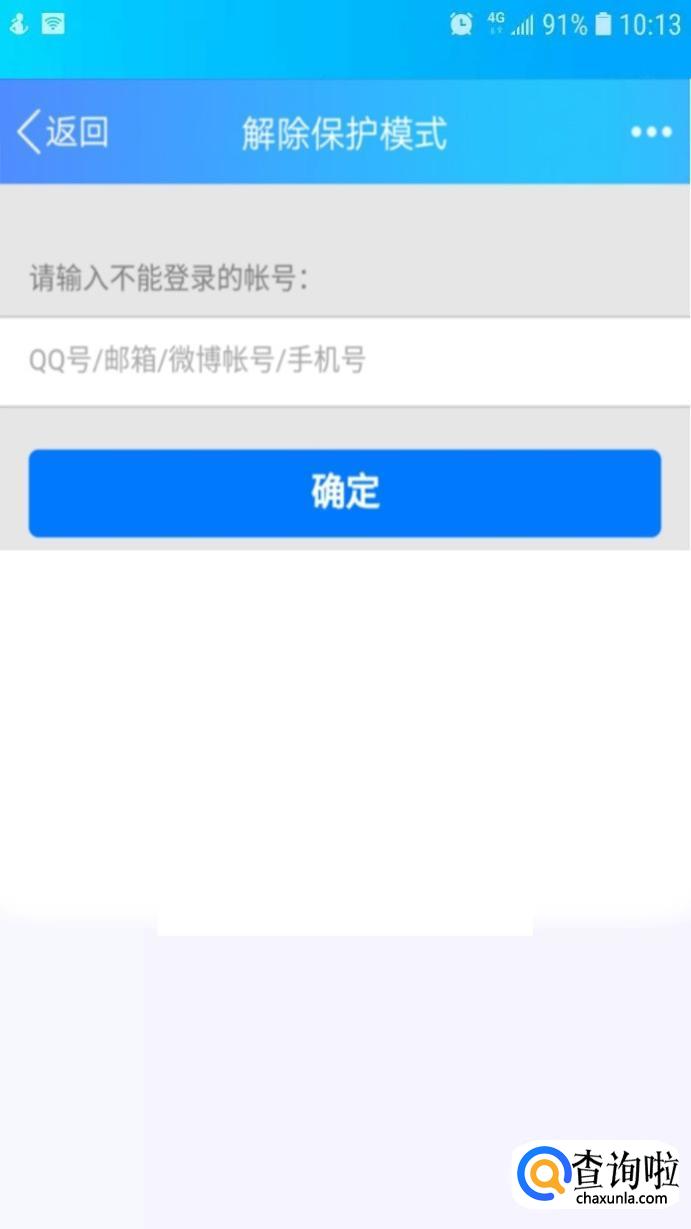Open the three-dot overflow menu
Viewport: 691px width, 1229px height.
(651, 133)
